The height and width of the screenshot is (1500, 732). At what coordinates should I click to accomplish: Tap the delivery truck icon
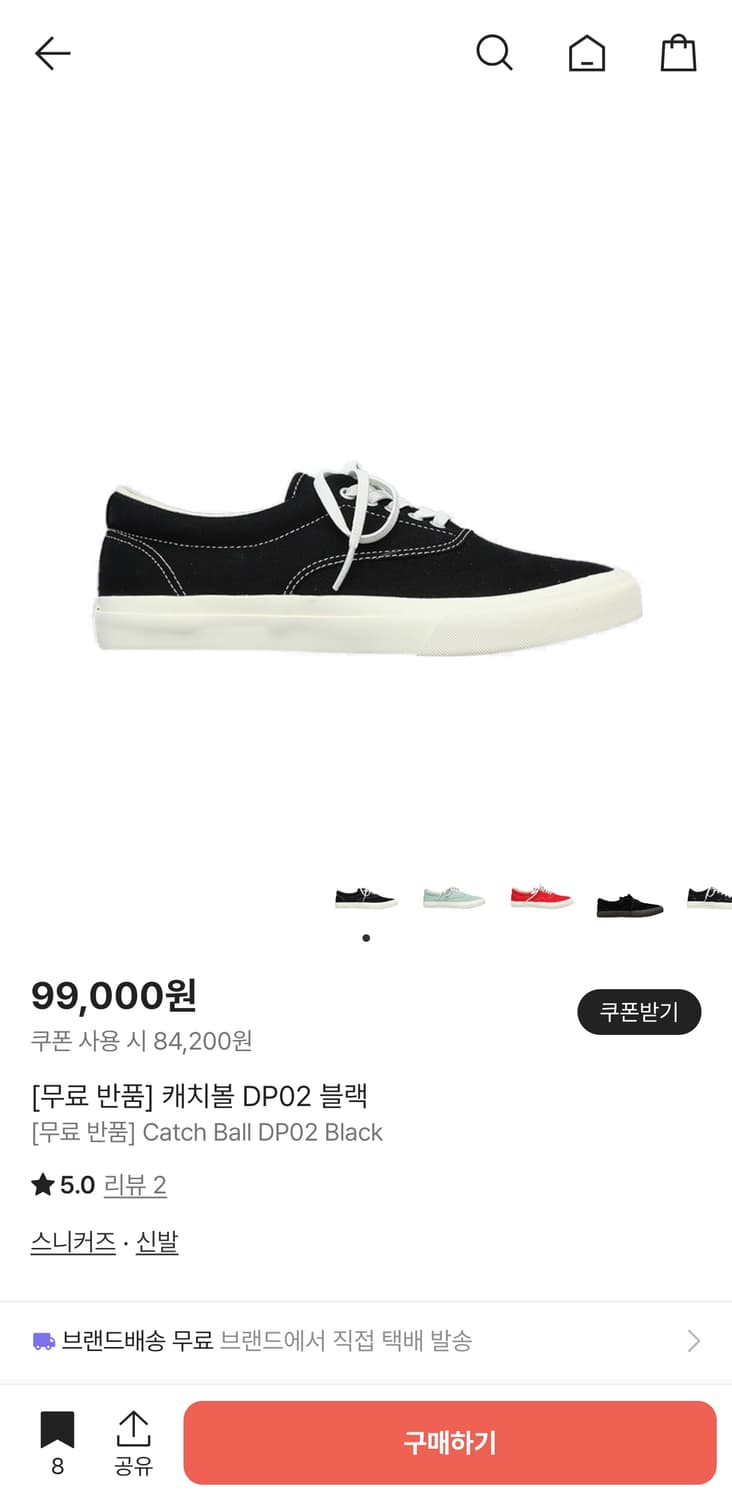[x=40, y=1340]
